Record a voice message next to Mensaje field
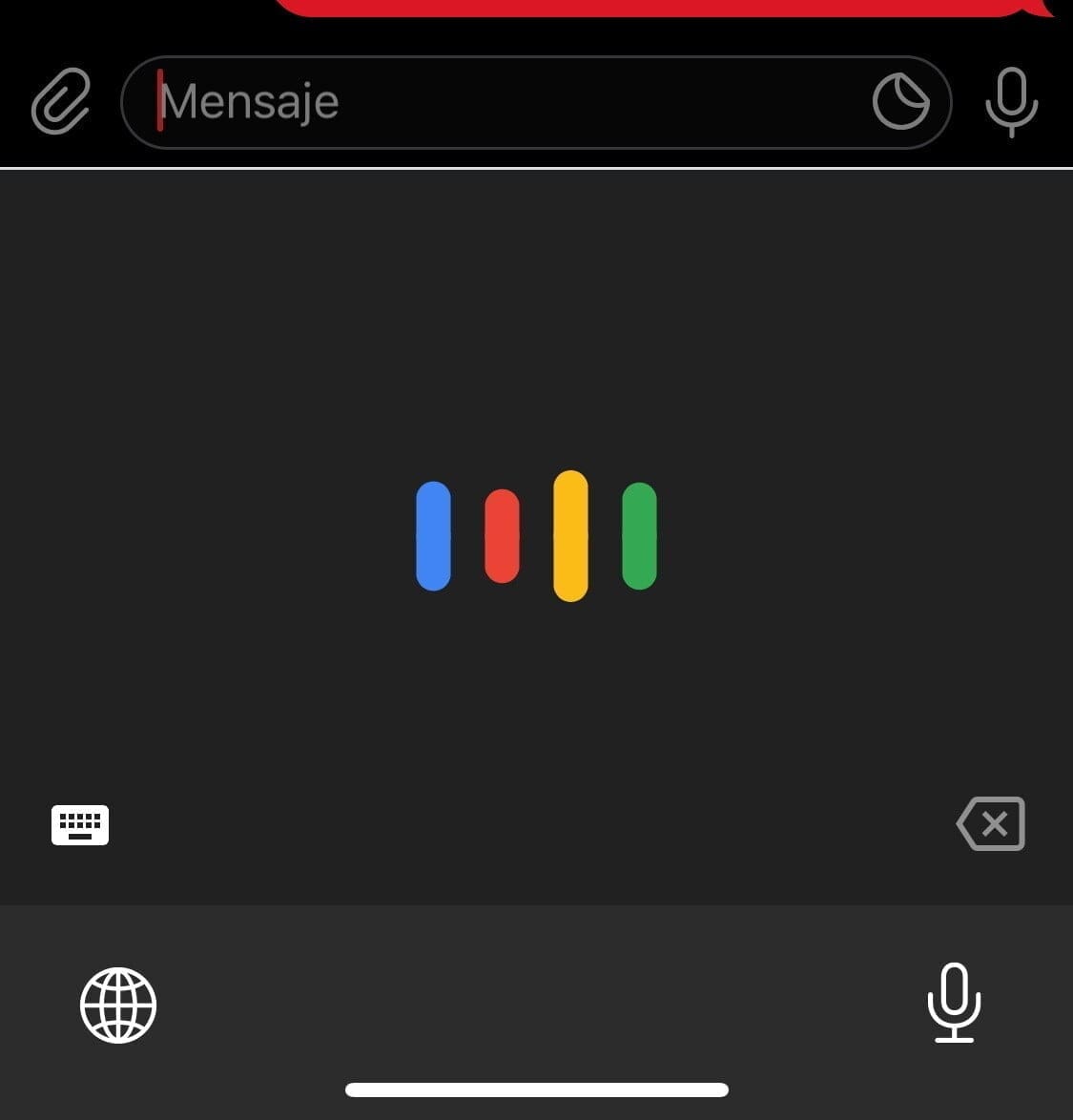1073x1120 pixels. coord(1011,101)
